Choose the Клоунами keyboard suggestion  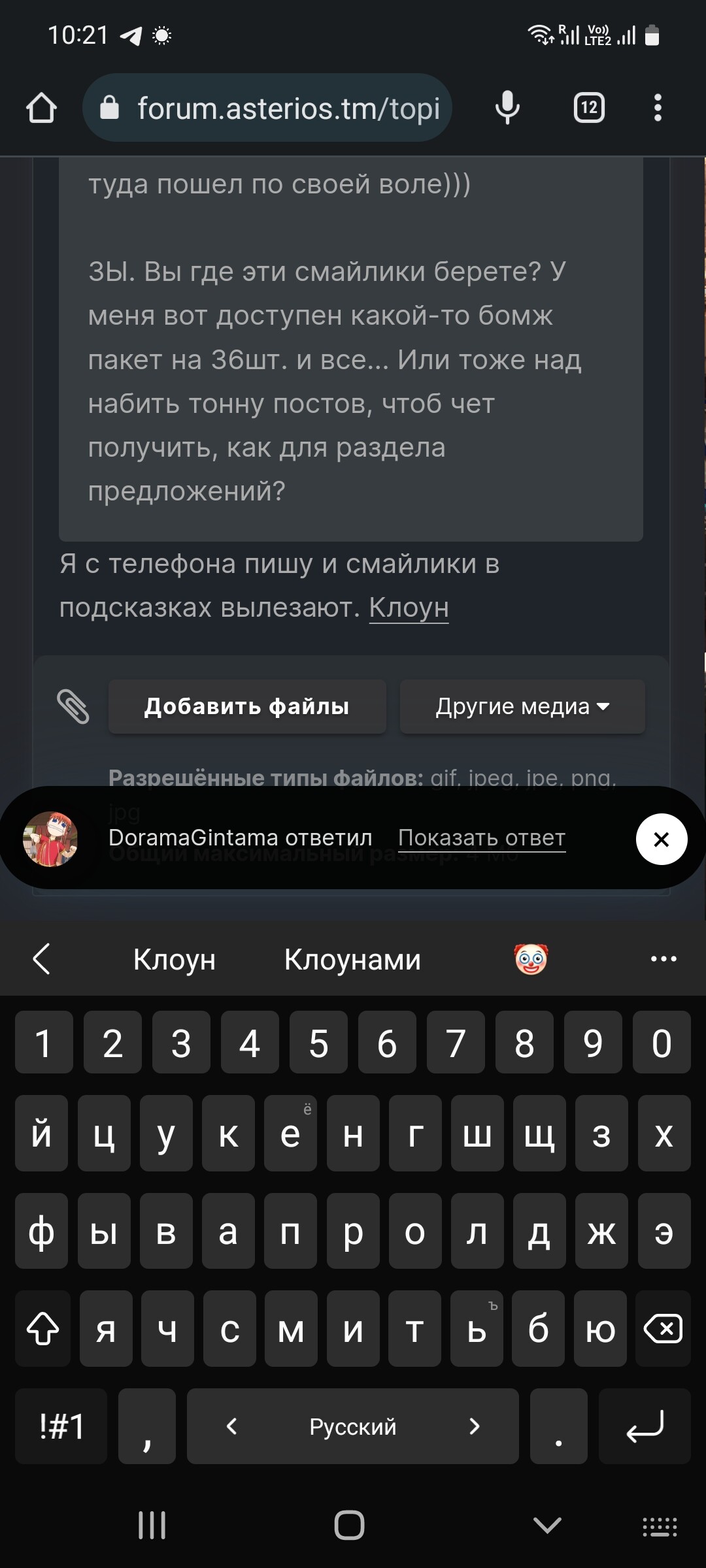pos(352,960)
